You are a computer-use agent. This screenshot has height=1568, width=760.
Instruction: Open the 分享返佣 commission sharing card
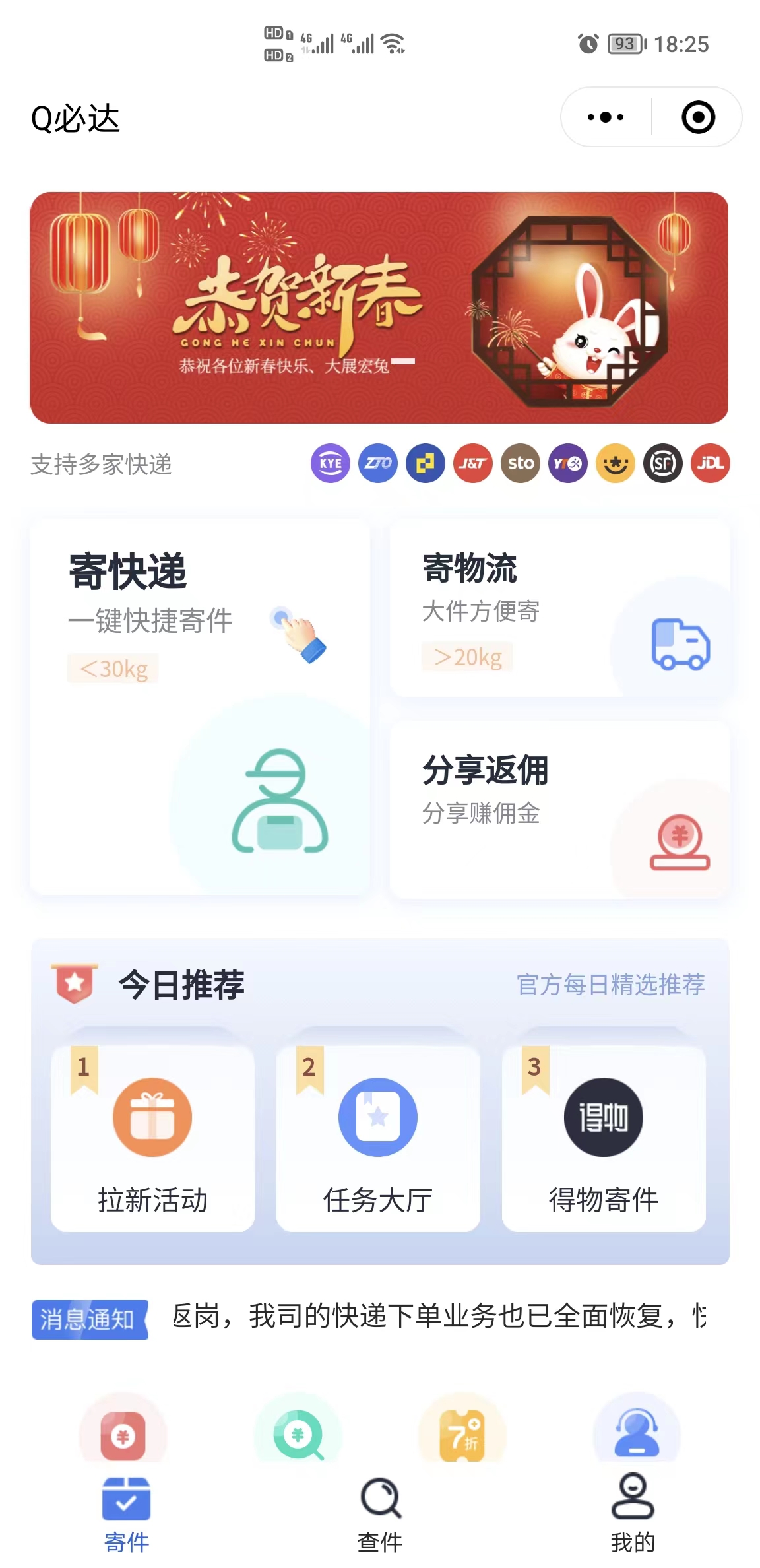(x=559, y=809)
